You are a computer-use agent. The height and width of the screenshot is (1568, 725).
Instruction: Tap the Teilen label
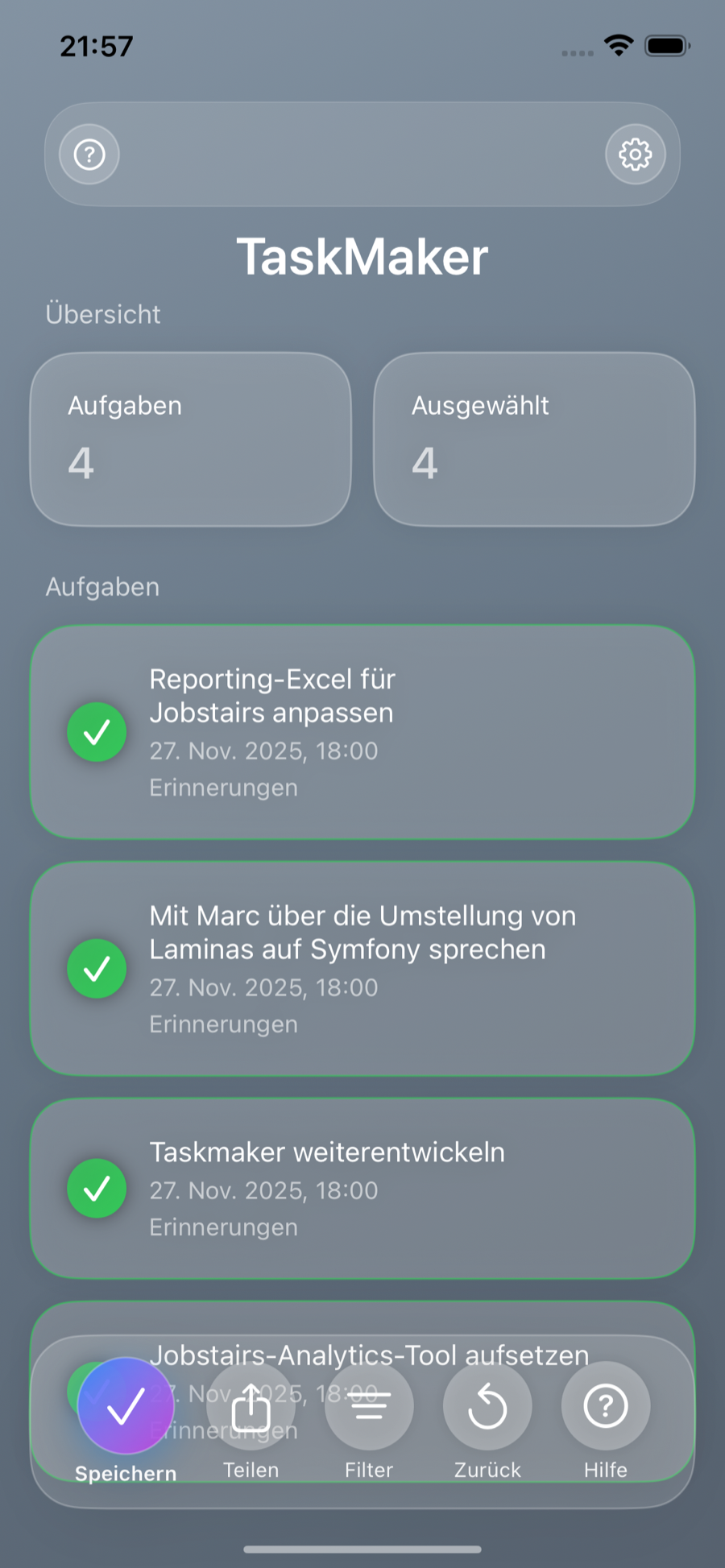click(x=251, y=1469)
